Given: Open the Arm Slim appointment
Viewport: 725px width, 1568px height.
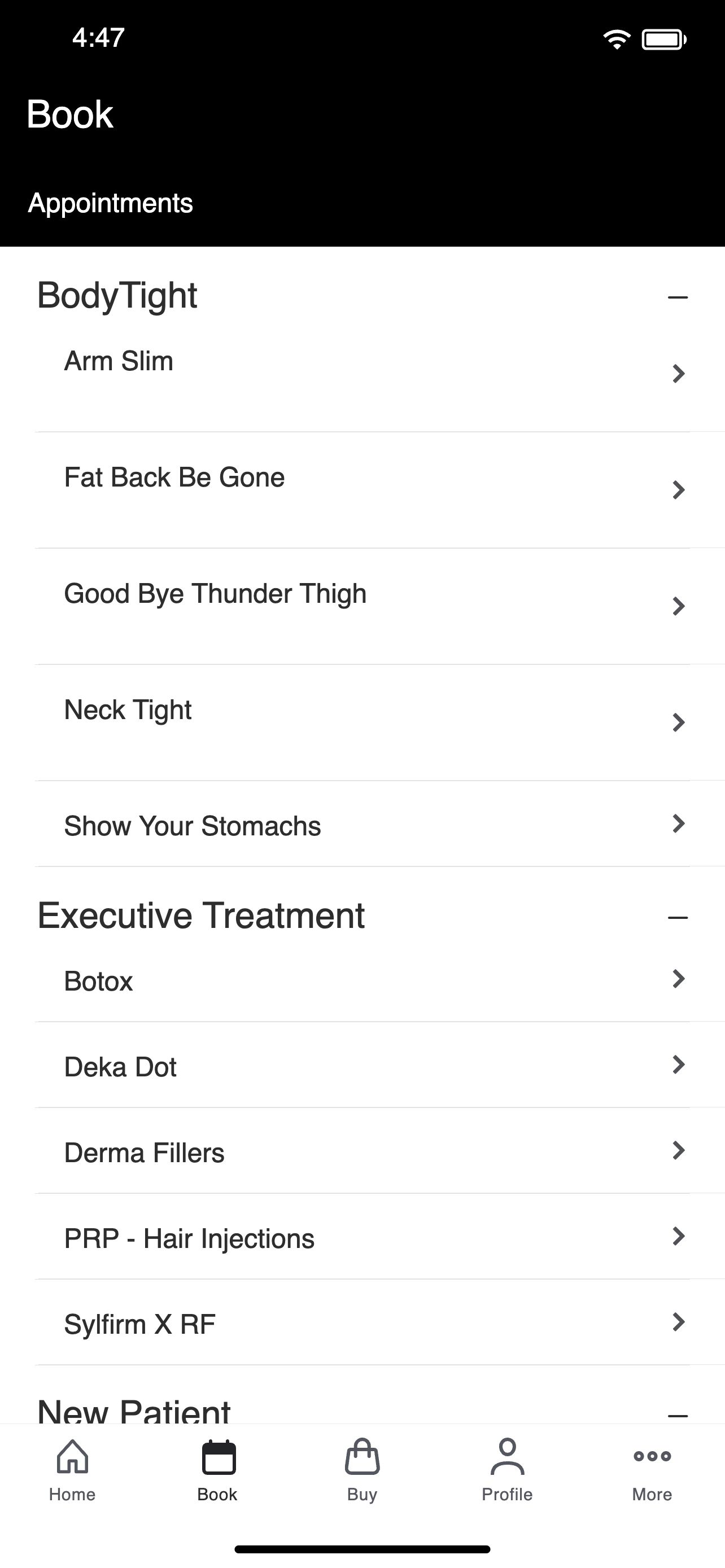Looking at the screenshot, I should pos(362,374).
